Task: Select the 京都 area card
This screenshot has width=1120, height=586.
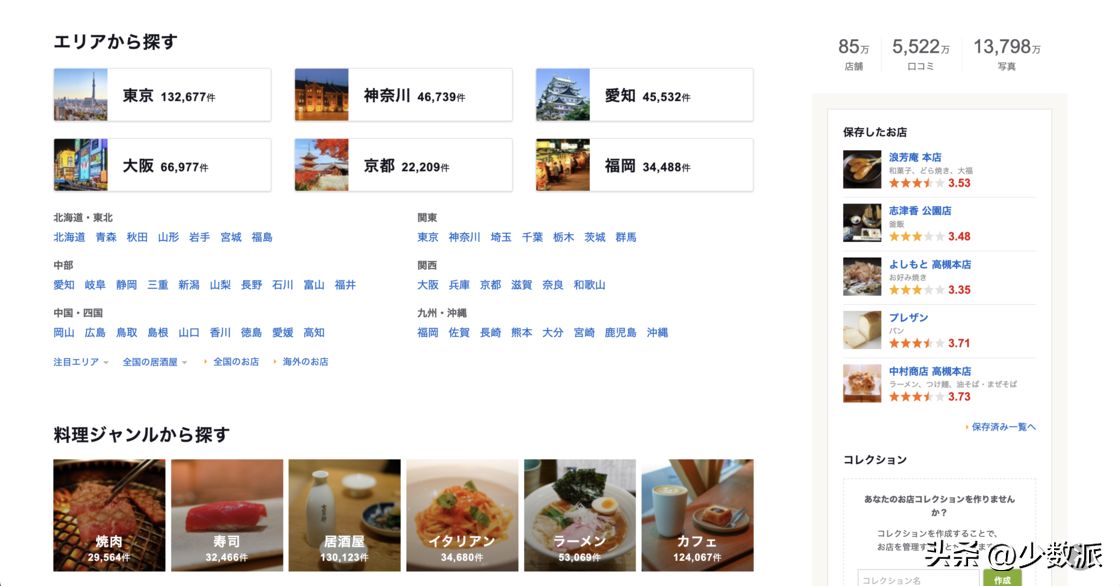Action: tap(403, 166)
